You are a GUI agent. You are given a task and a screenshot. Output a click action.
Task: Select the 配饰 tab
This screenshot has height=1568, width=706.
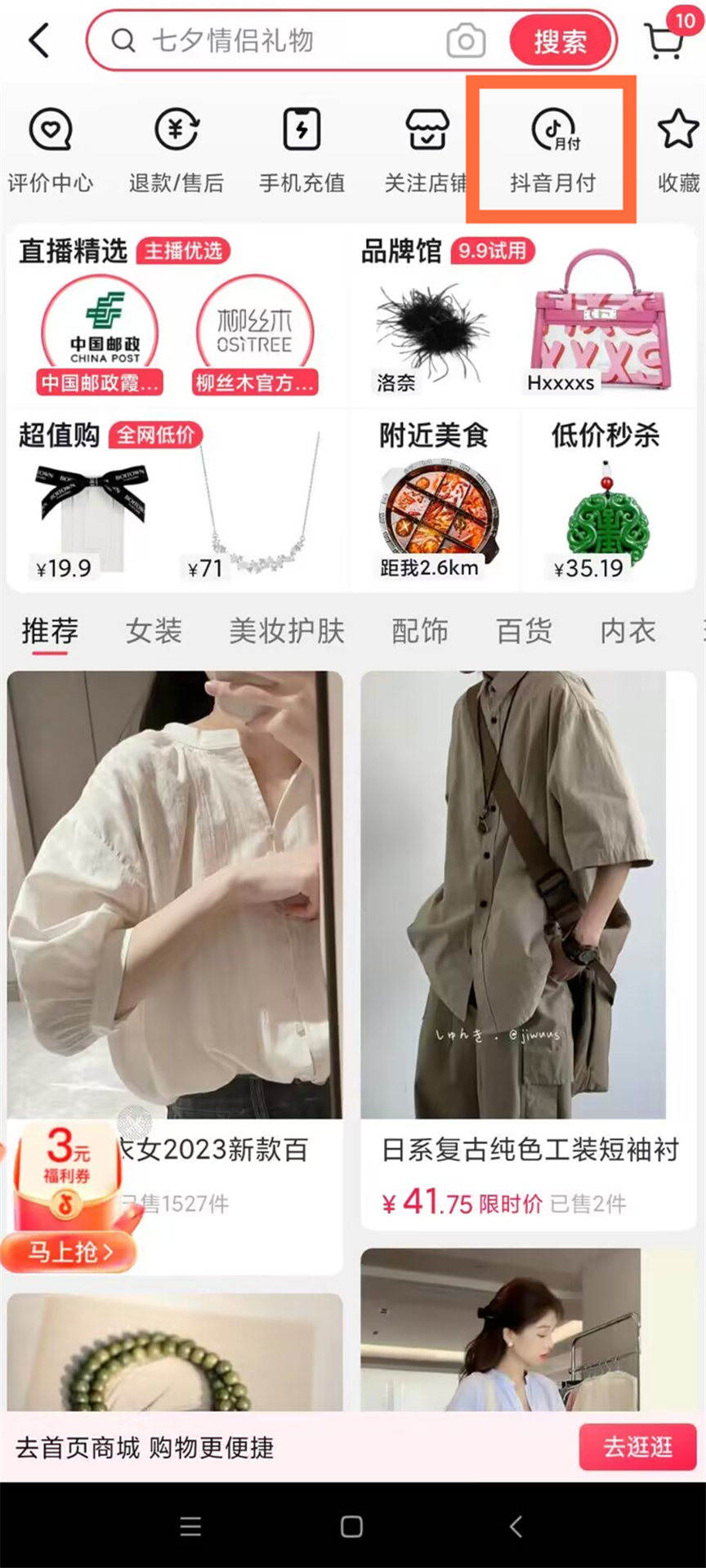(x=420, y=631)
